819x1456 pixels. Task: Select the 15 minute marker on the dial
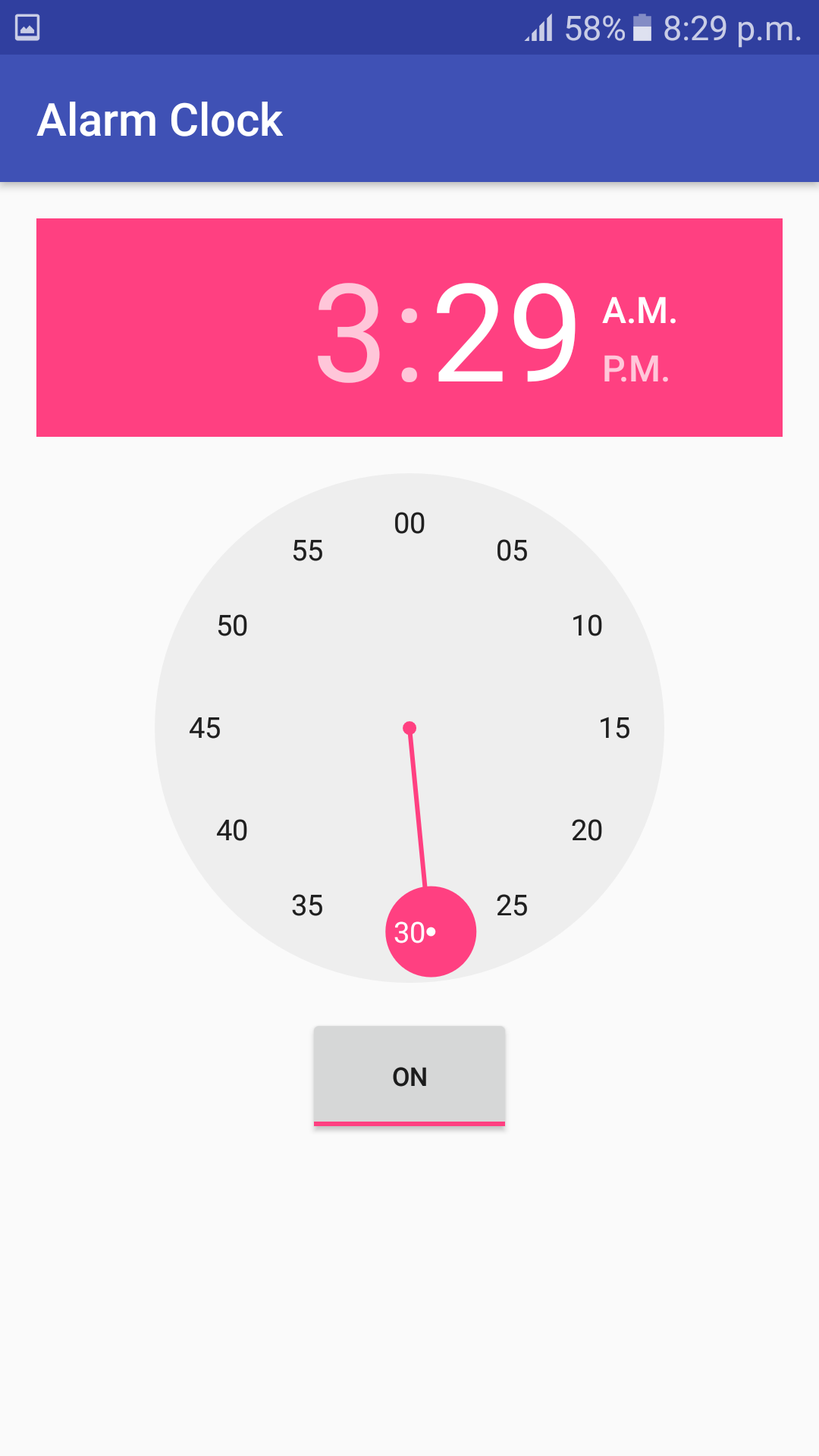(616, 728)
